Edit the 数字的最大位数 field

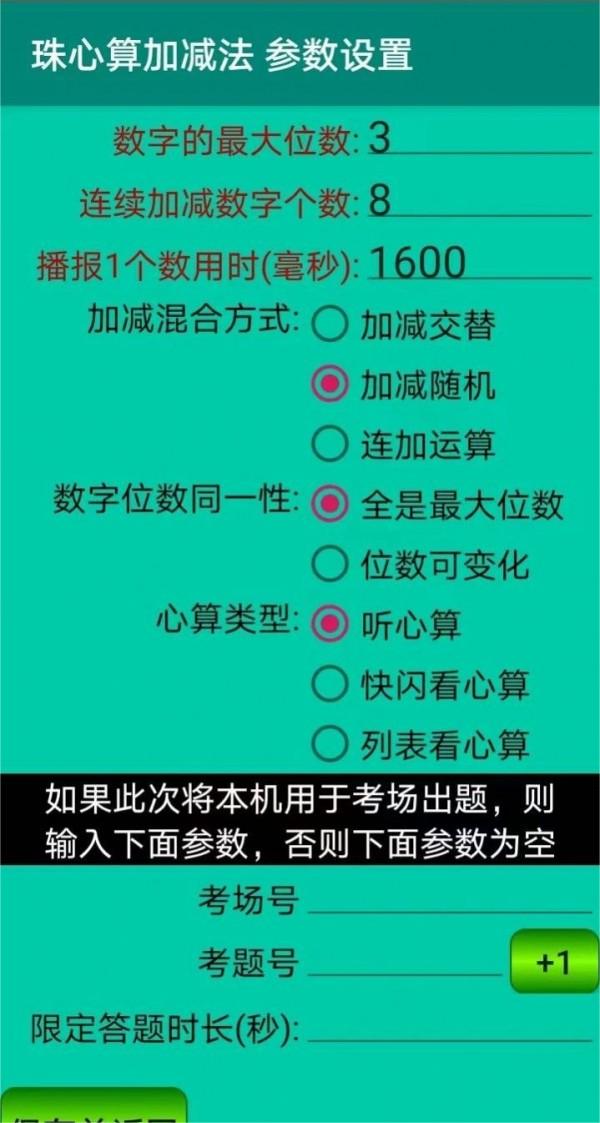click(478, 140)
